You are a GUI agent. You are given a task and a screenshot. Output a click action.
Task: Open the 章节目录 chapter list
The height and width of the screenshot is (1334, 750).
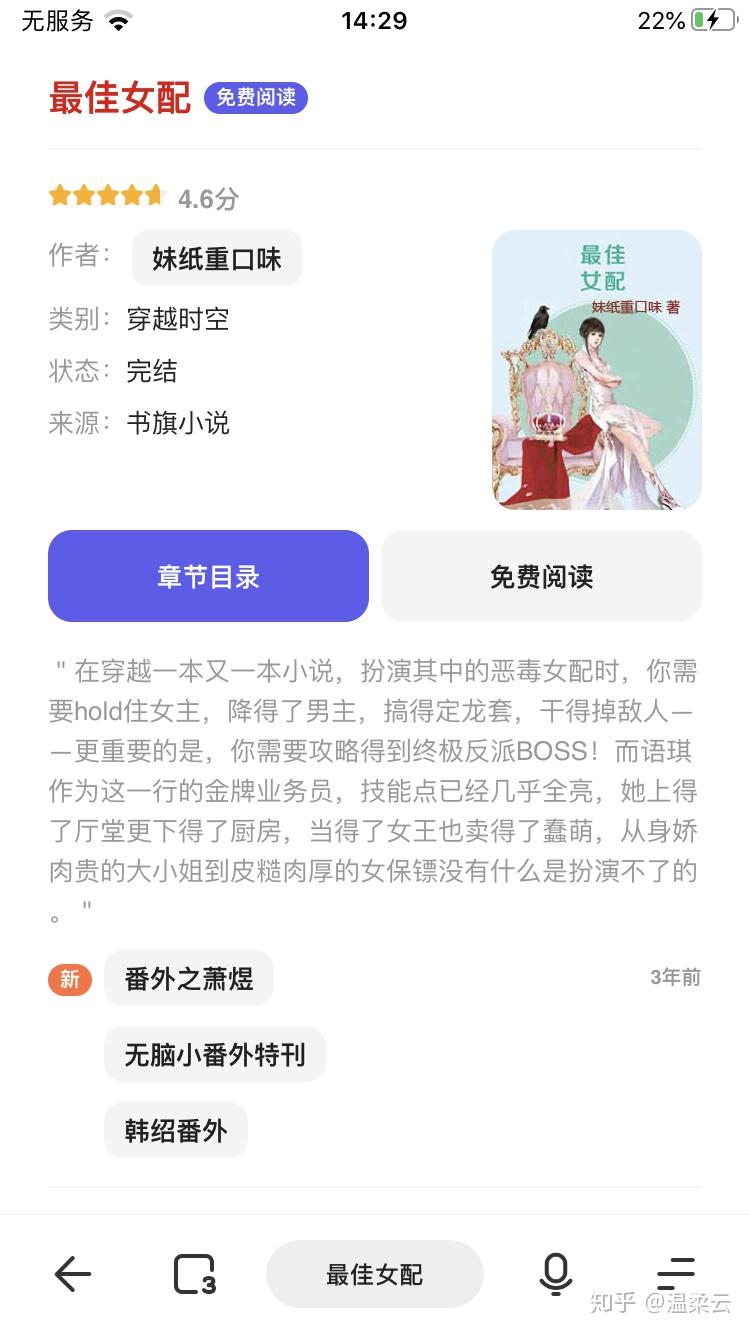coord(208,576)
